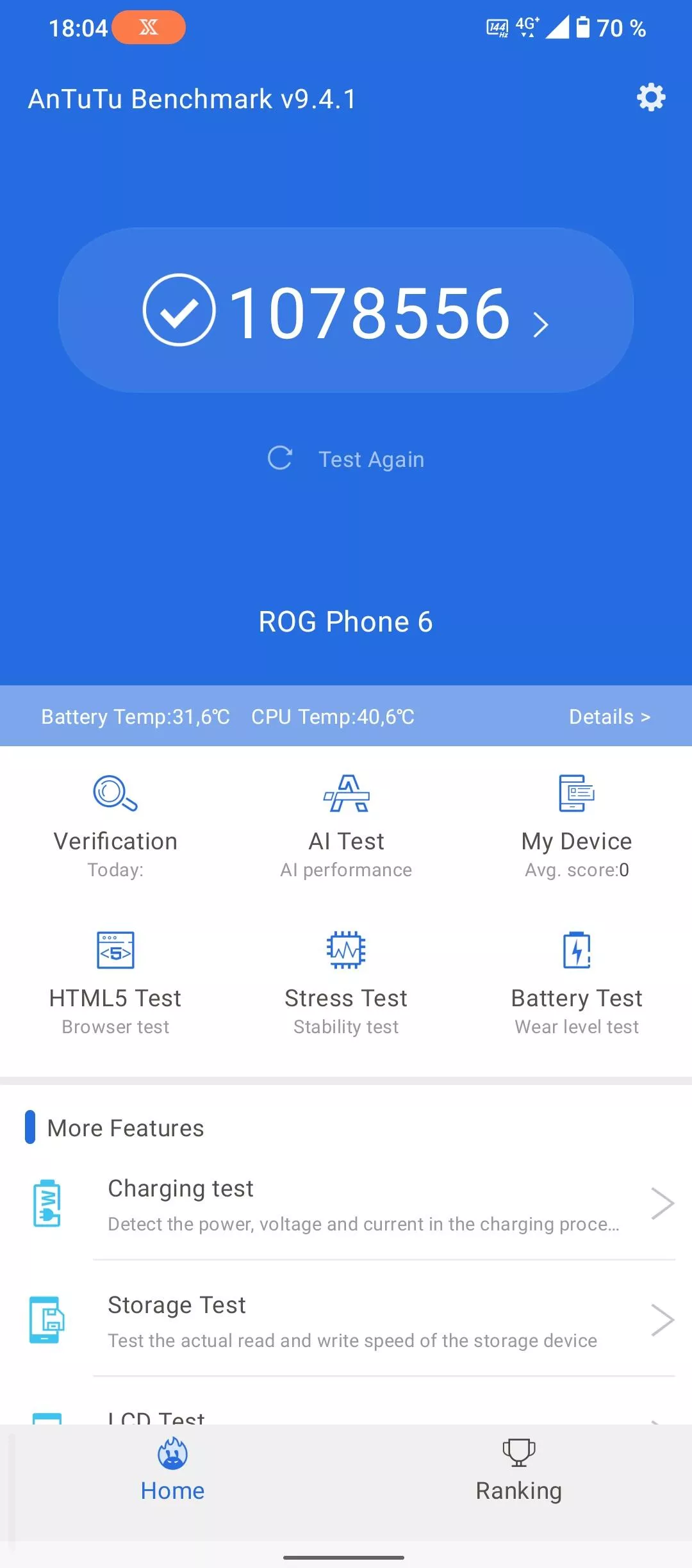Viewport: 692px width, 1568px height.
Task: Open temperature Details link
Action: click(x=609, y=716)
